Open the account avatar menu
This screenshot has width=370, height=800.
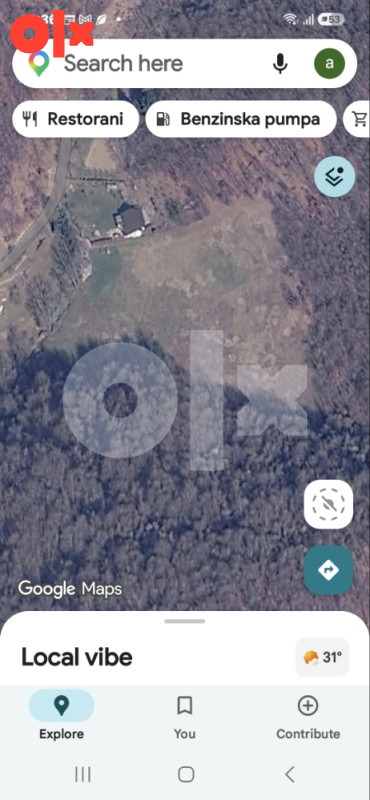click(x=329, y=64)
